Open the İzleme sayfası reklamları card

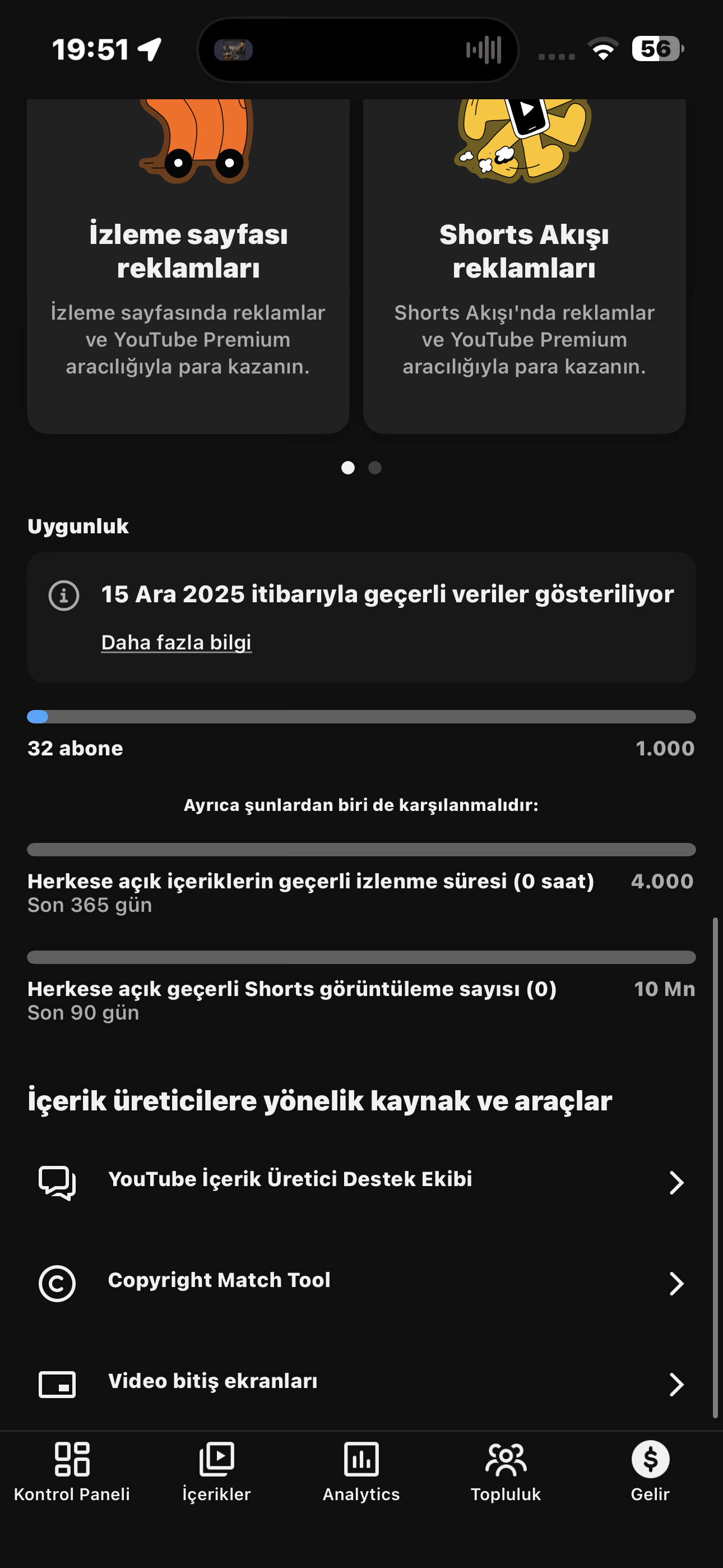188,266
